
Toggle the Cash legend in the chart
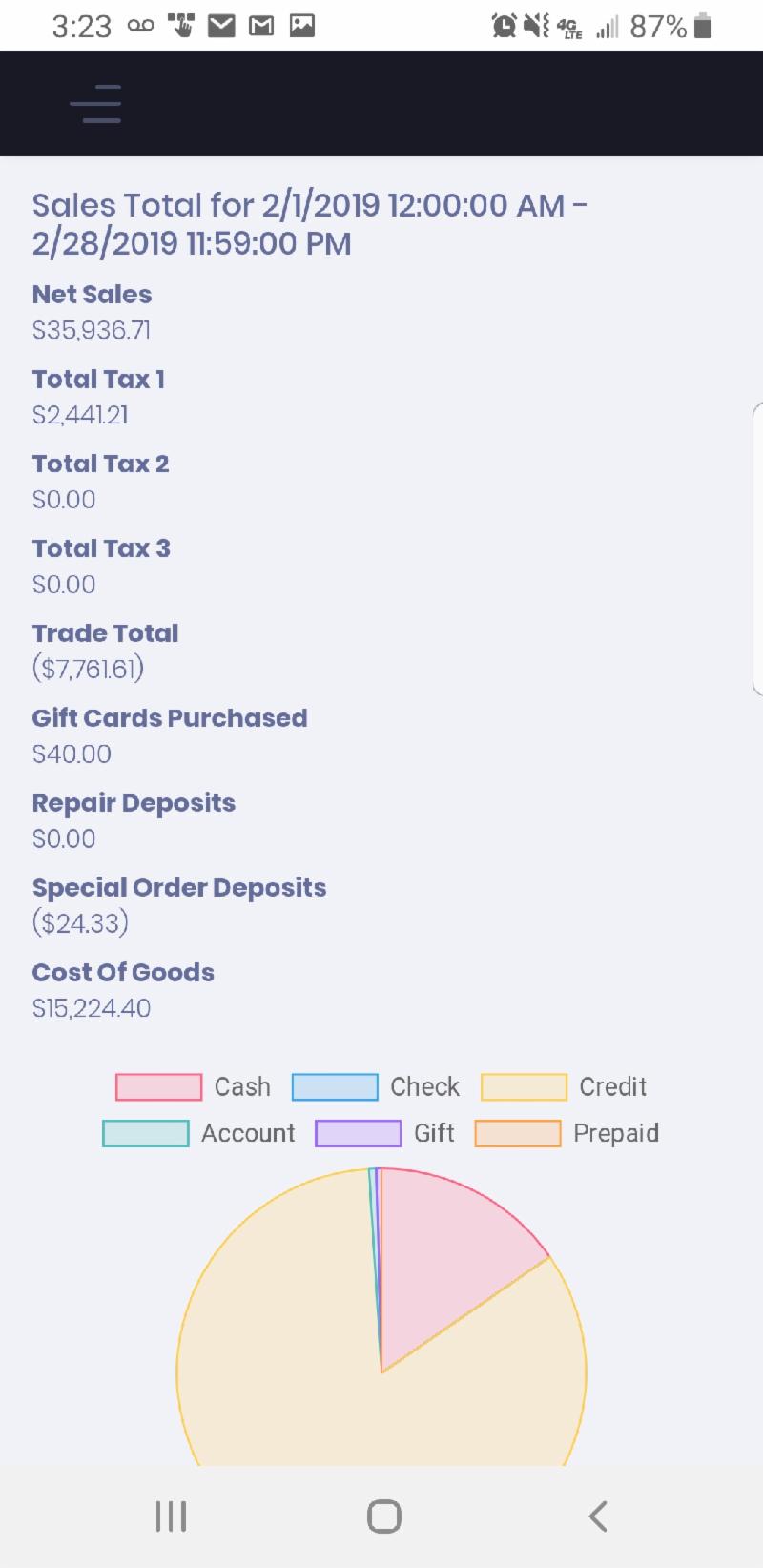point(194,1087)
